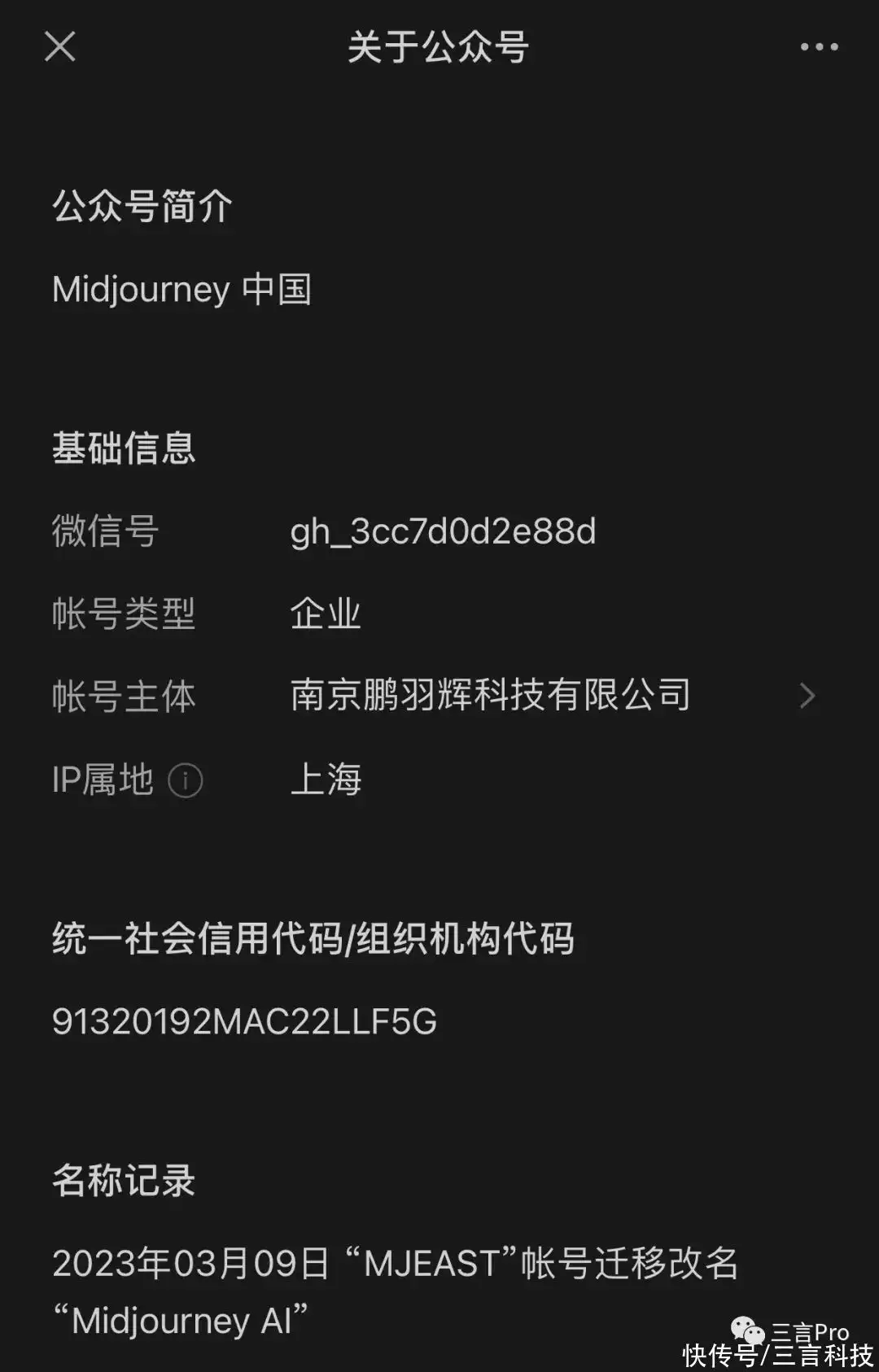
Task: Open the three-dot more options menu
Action: [x=819, y=48]
